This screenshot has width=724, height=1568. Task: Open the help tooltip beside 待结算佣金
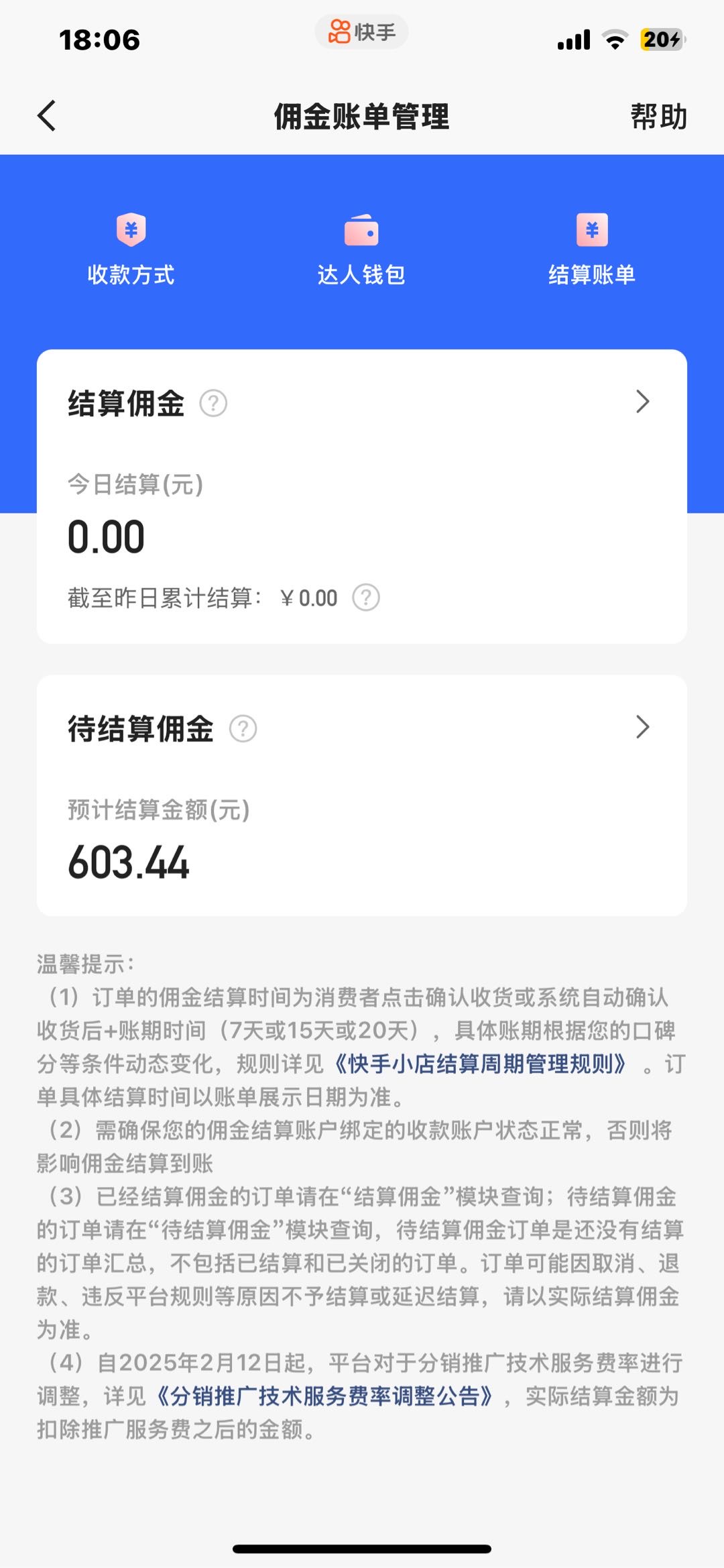point(243,729)
